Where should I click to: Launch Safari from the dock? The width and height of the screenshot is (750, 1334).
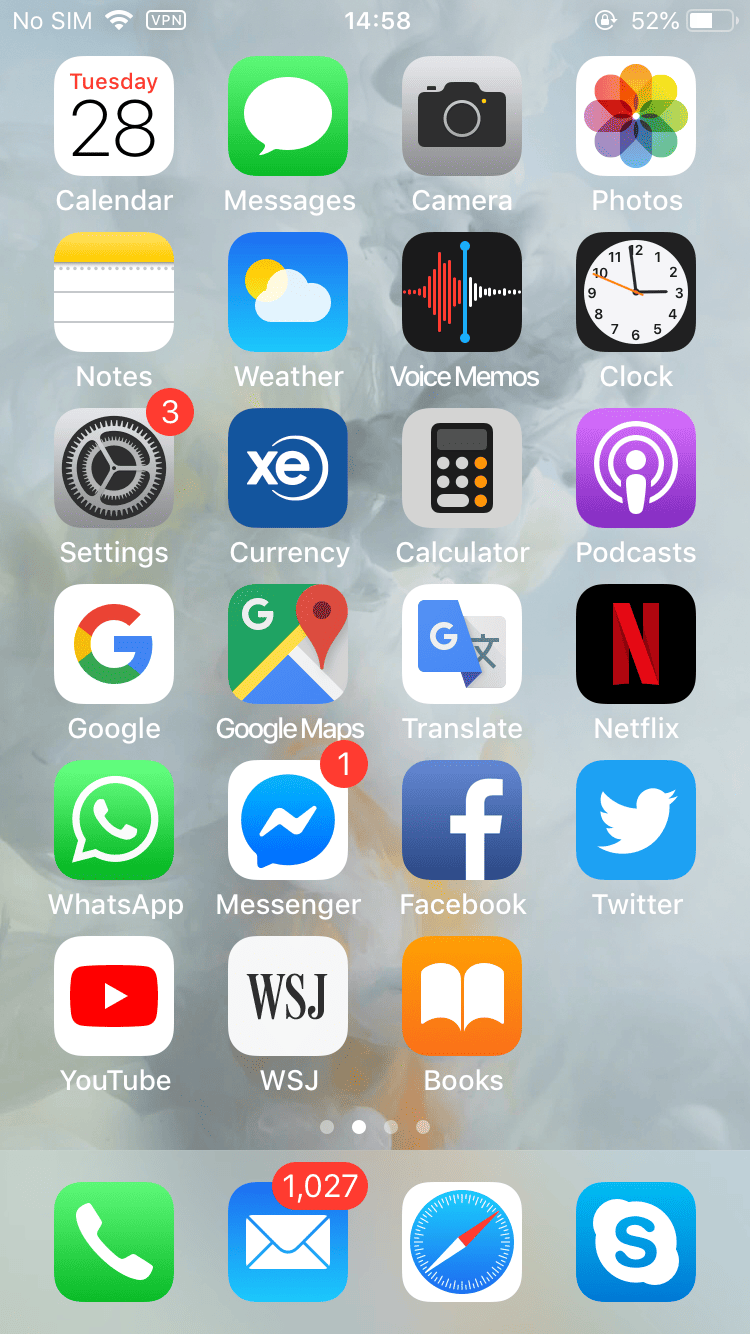[462, 1242]
